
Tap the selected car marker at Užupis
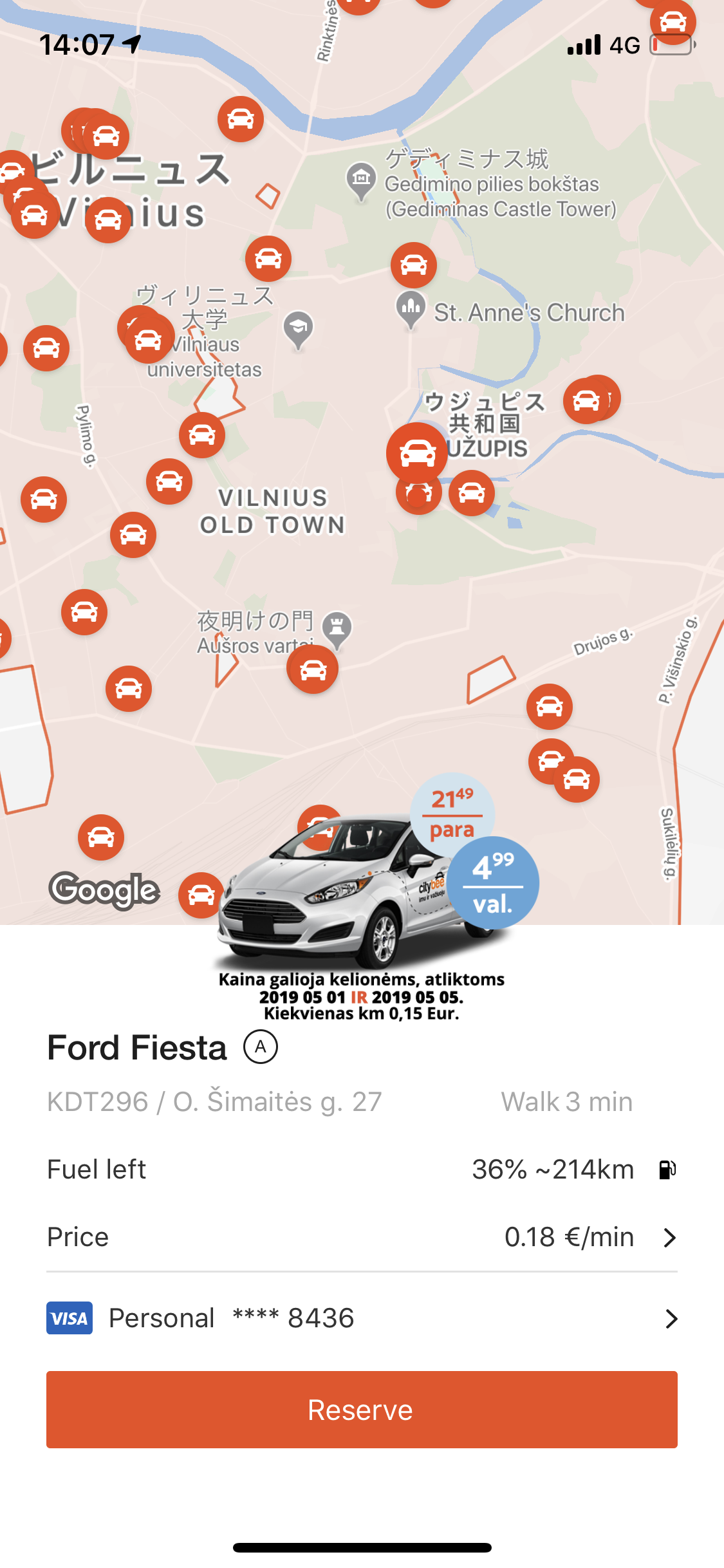click(x=417, y=453)
